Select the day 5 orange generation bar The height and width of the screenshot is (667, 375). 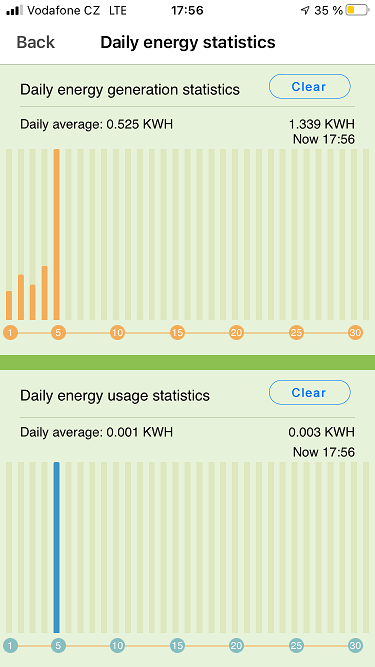57,234
